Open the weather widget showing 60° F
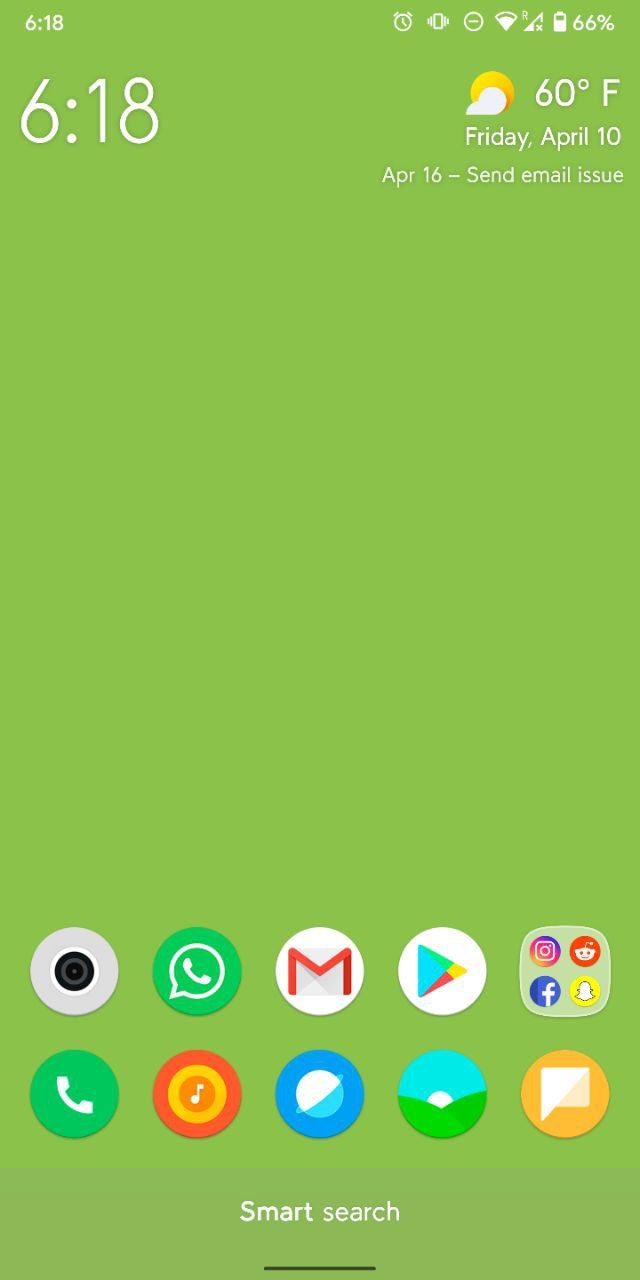 pos(543,94)
